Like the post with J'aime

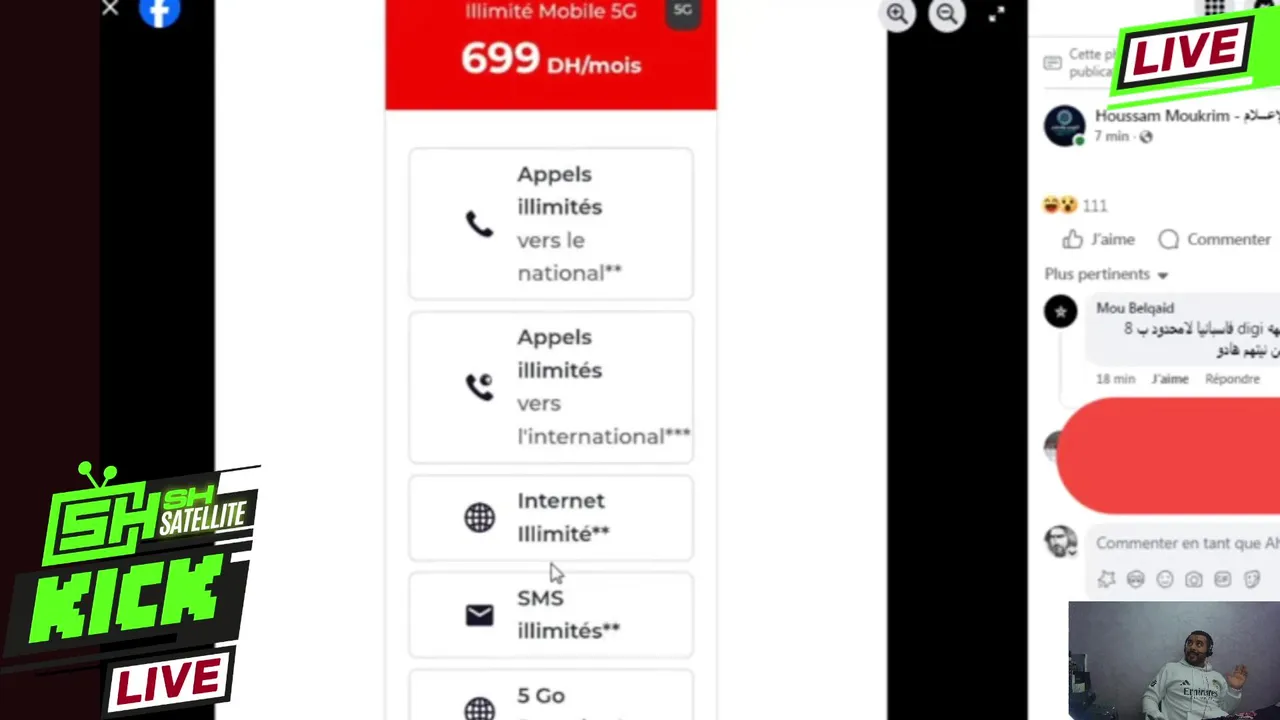(1099, 239)
